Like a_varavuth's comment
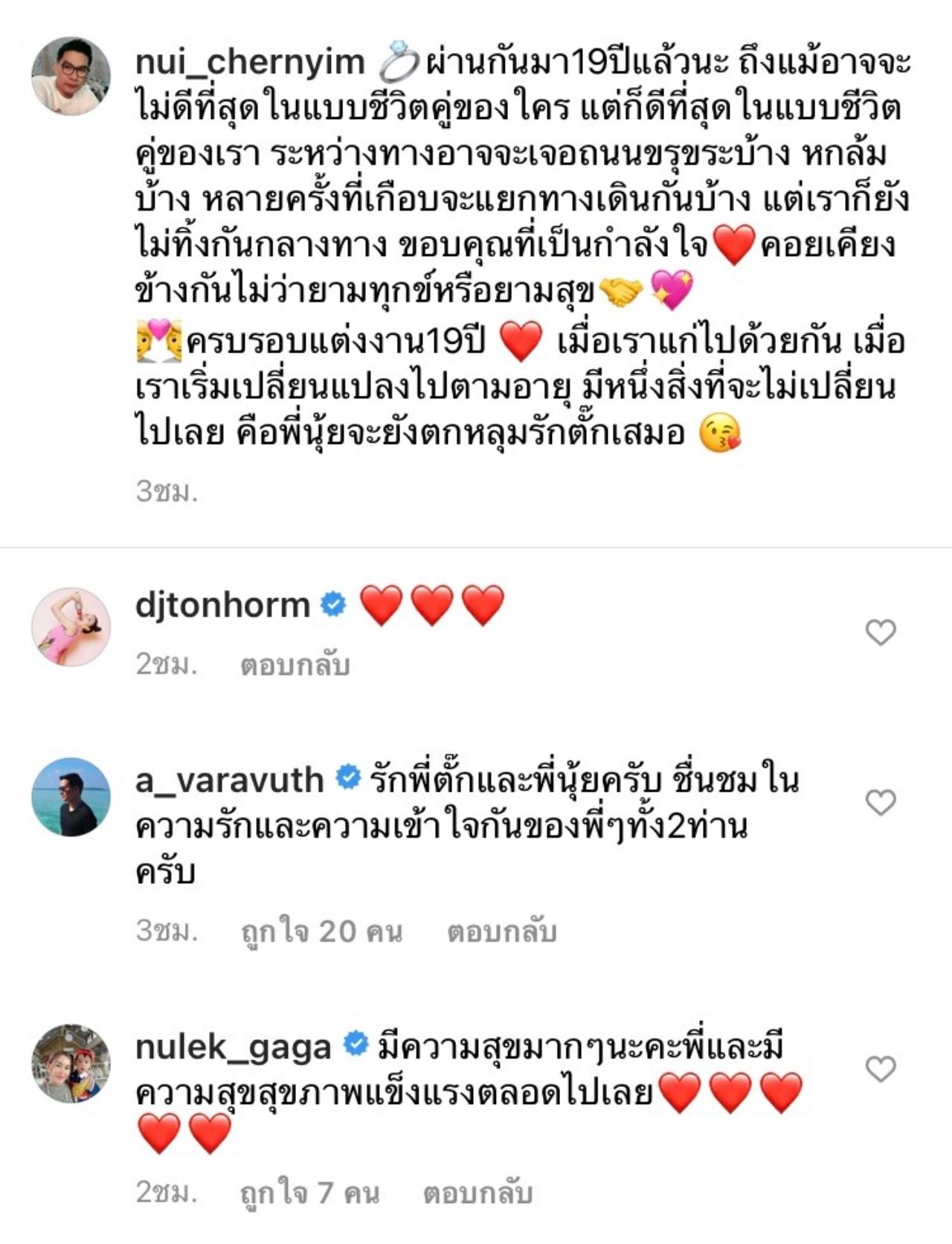Screen dimensions: 952x1244 [x=881, y=802]
